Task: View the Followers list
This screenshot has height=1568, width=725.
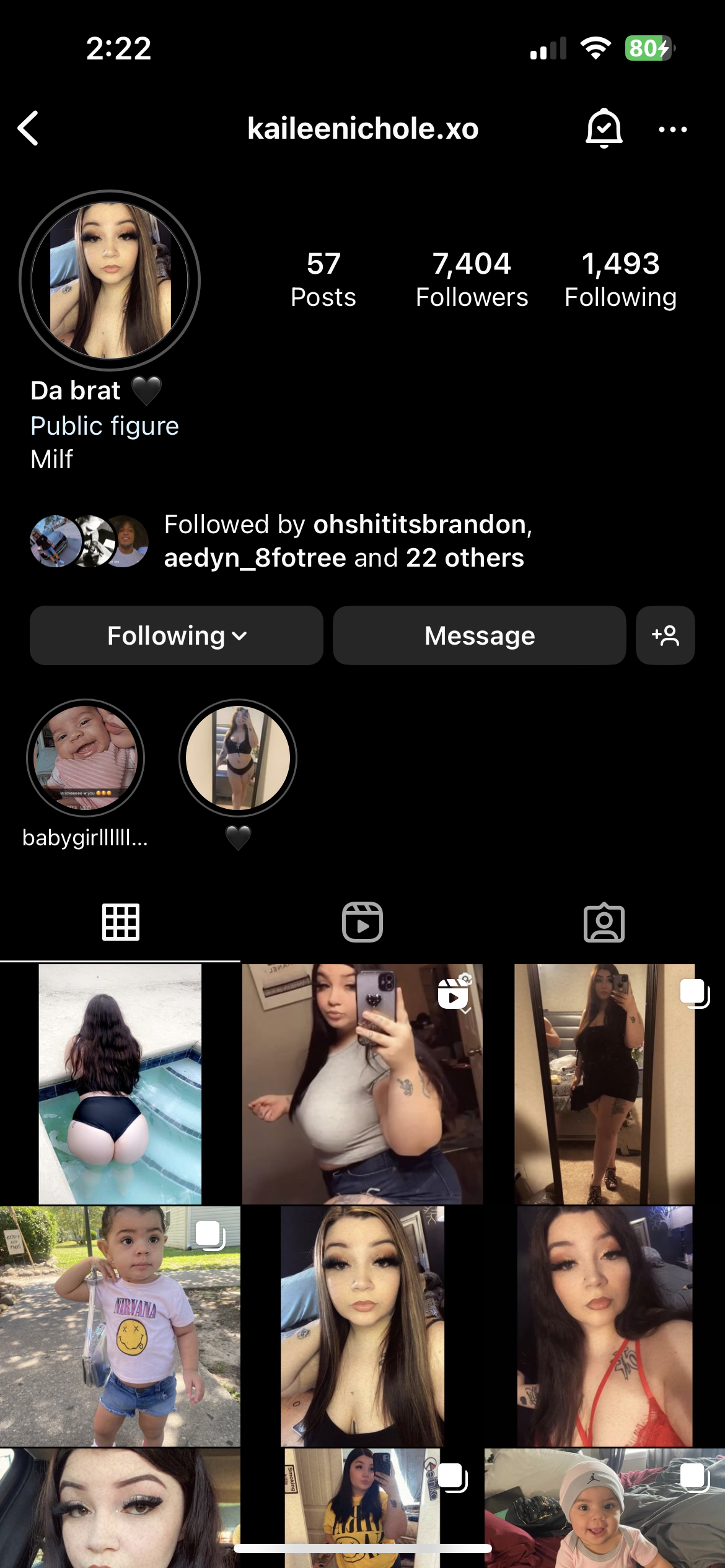Action: pyautogui.click(x=472, y=280)
